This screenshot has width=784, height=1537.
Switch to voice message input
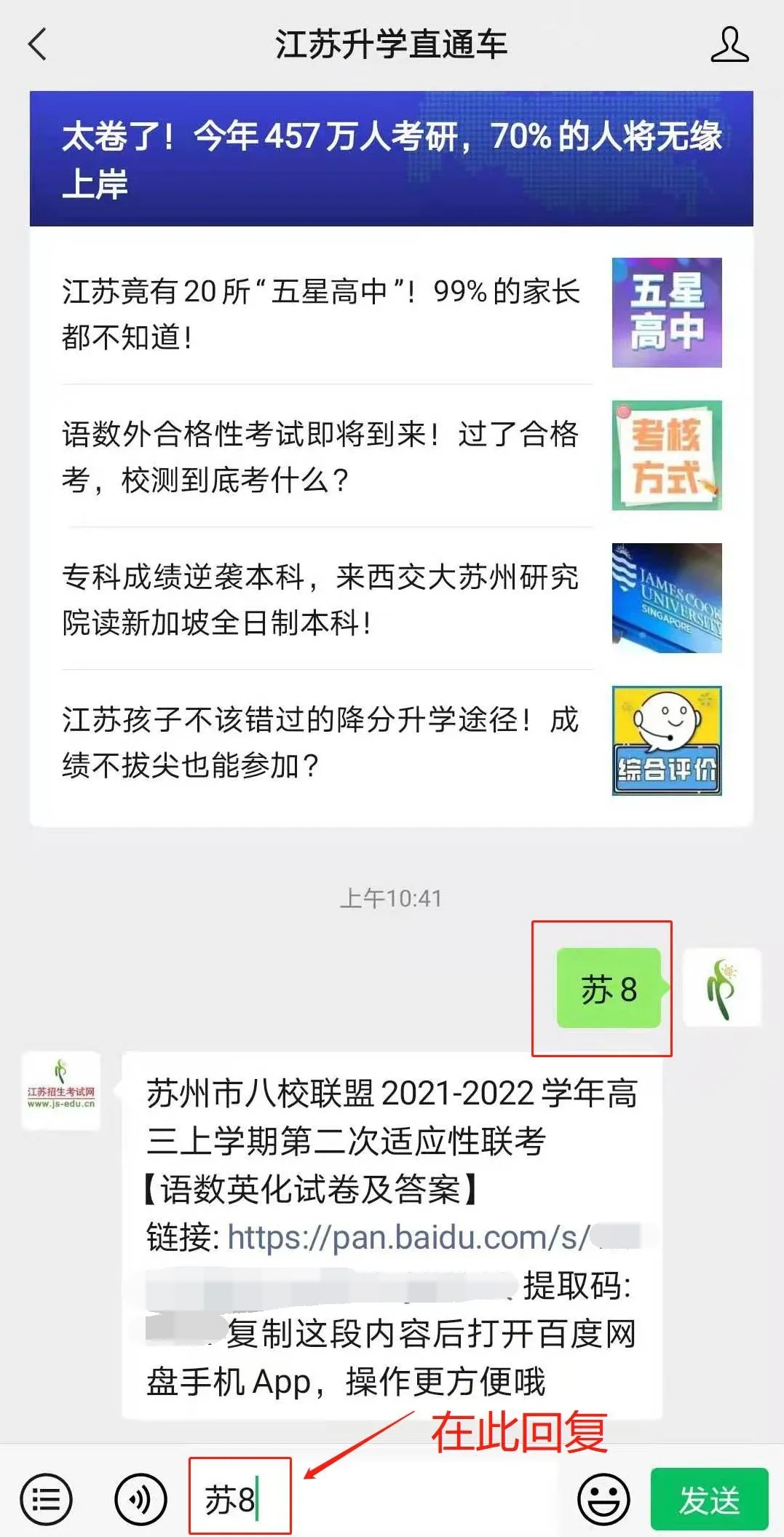click(140, 1500)
